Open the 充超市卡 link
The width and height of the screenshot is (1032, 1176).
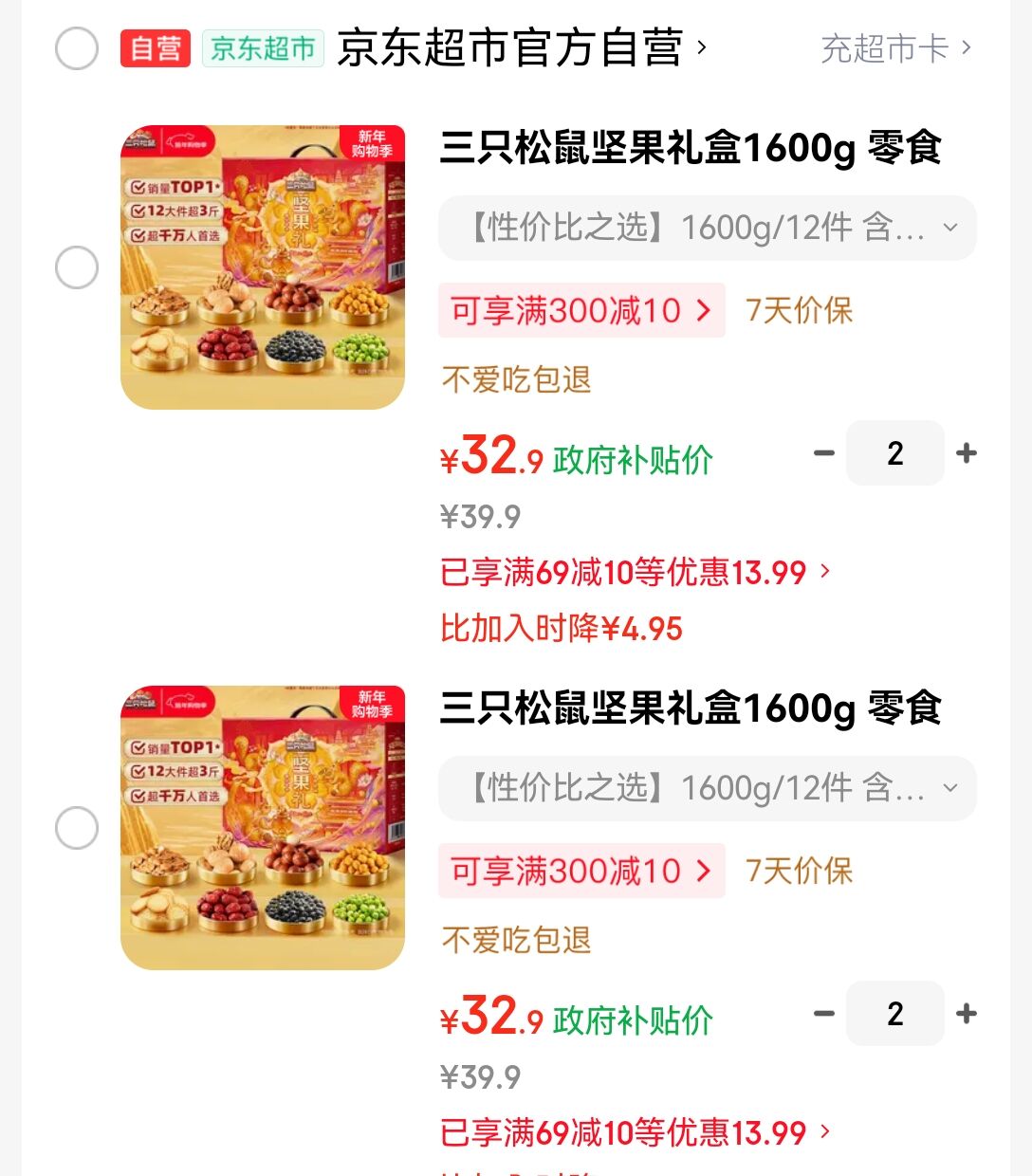tap(894, 48)
